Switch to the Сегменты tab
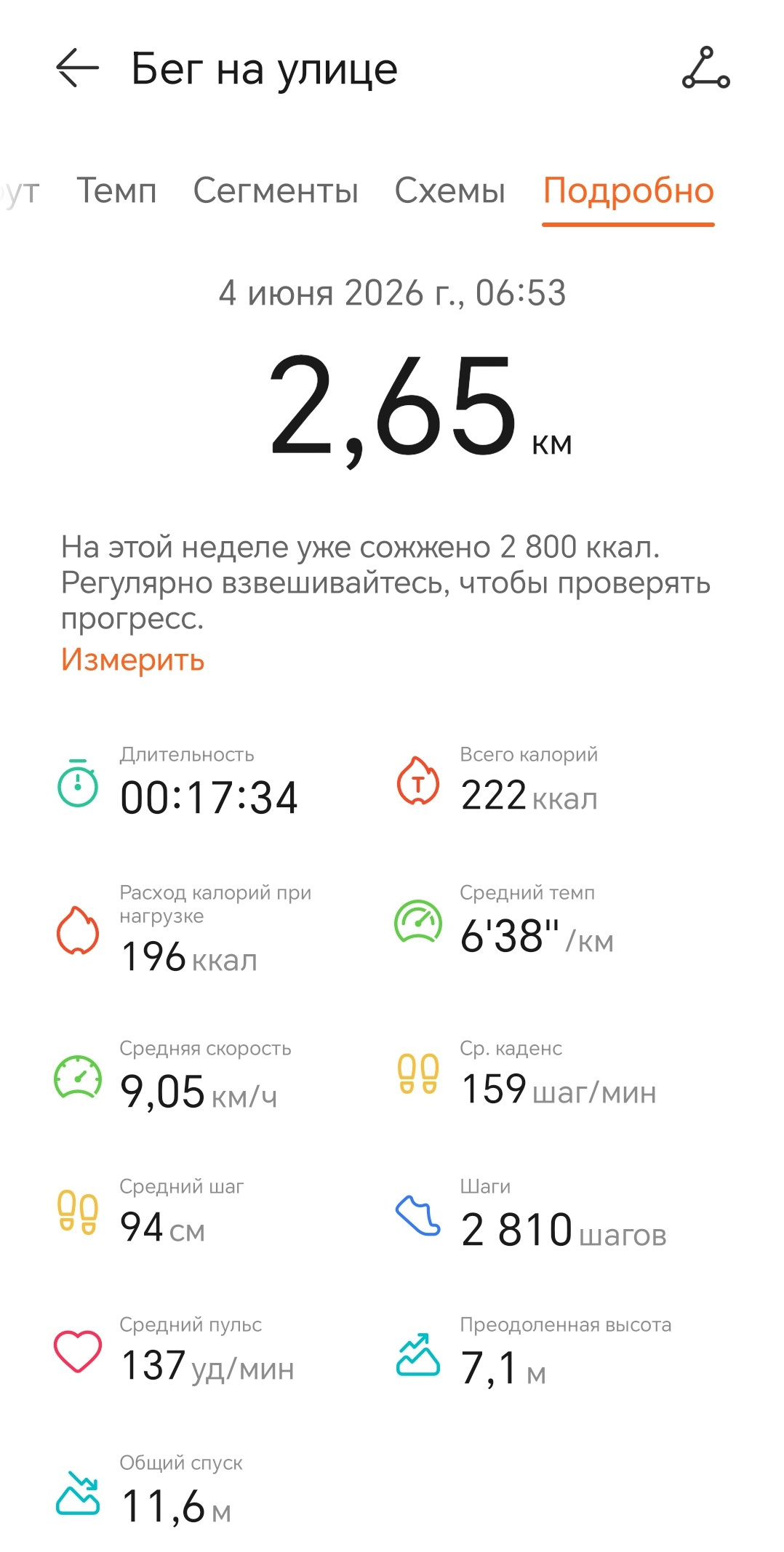This screenshot has width=784, height=1552. tap(276, 191)
